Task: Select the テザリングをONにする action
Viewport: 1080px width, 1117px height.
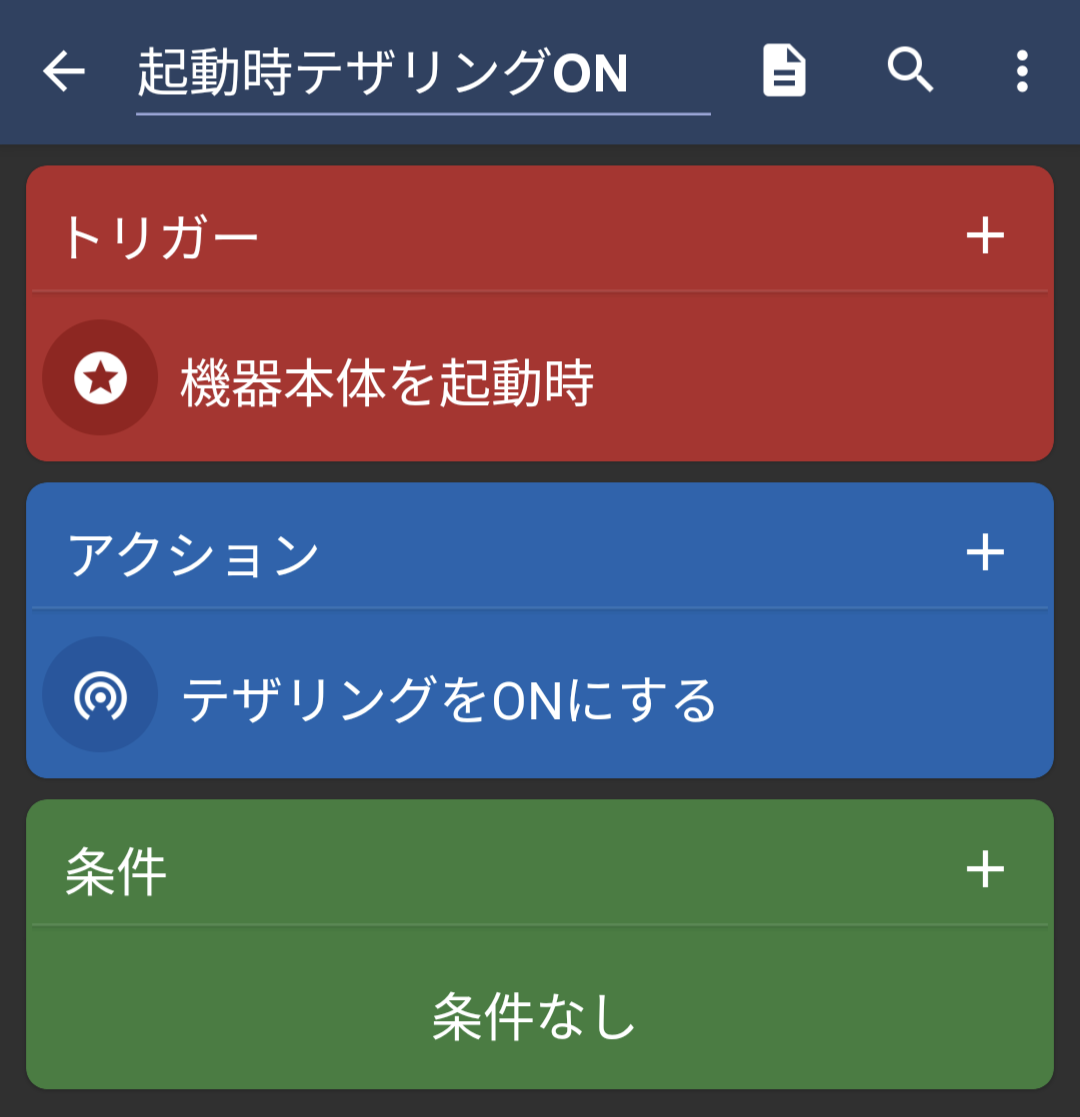Action: (x=450, y=700)
